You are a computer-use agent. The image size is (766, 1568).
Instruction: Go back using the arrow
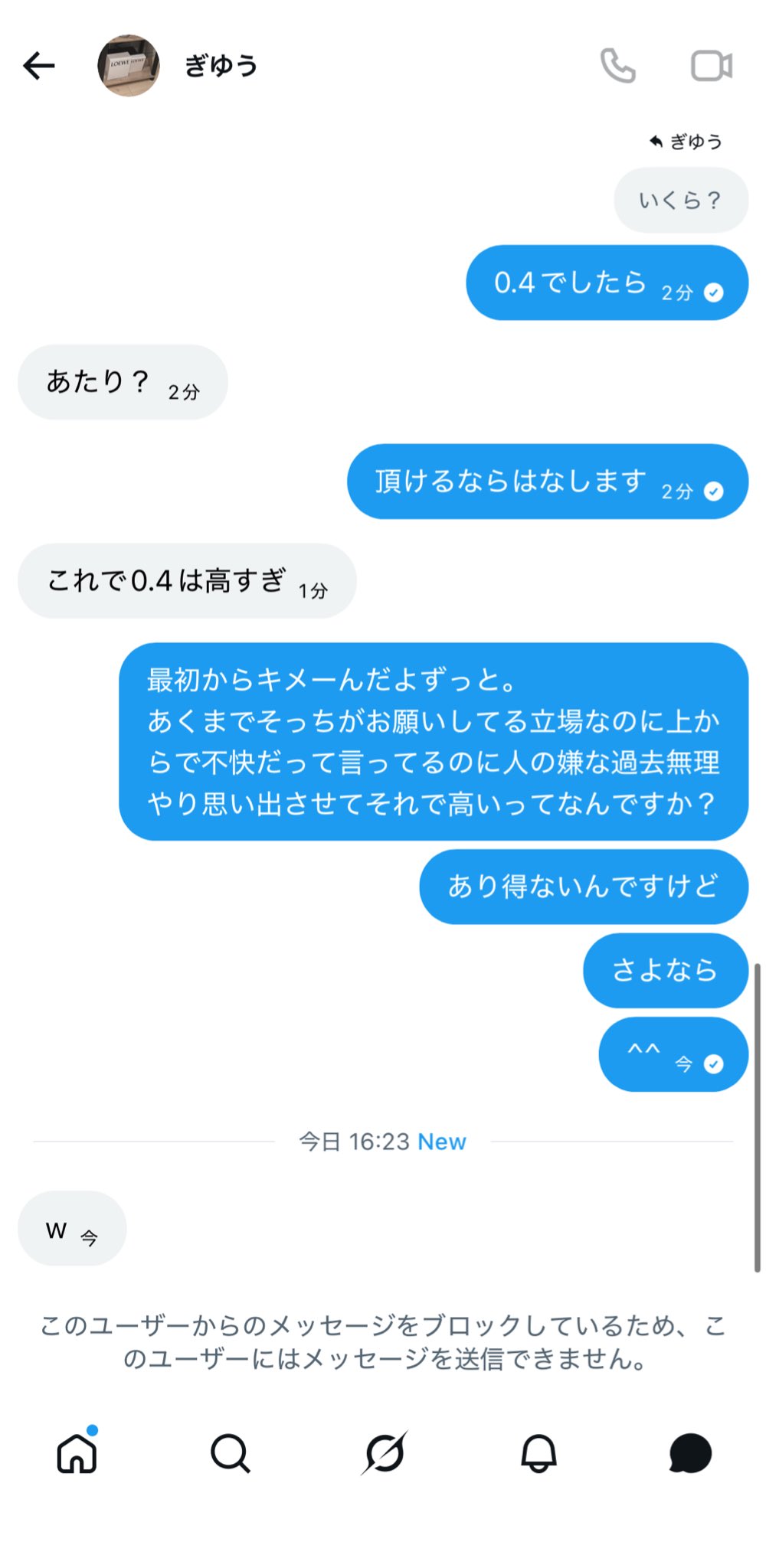tap(39, 66)
